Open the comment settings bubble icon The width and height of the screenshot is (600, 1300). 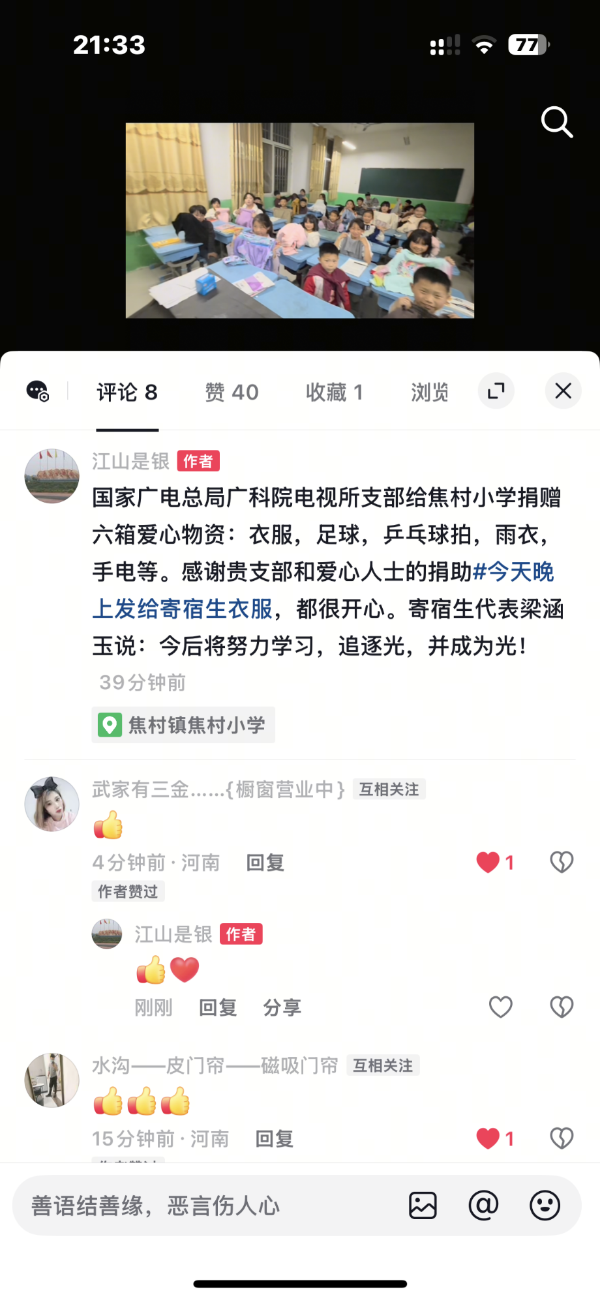38,391
